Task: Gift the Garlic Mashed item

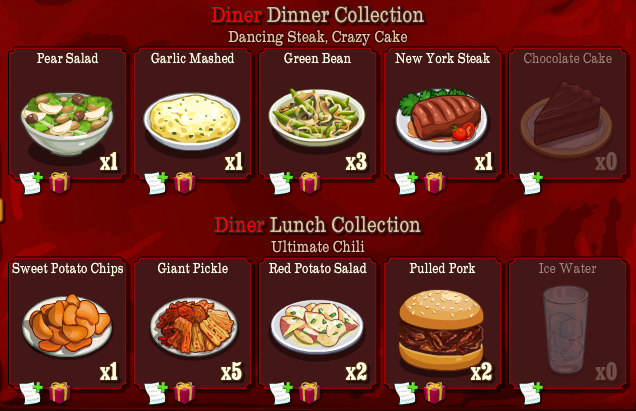Action: pos(184,183)
